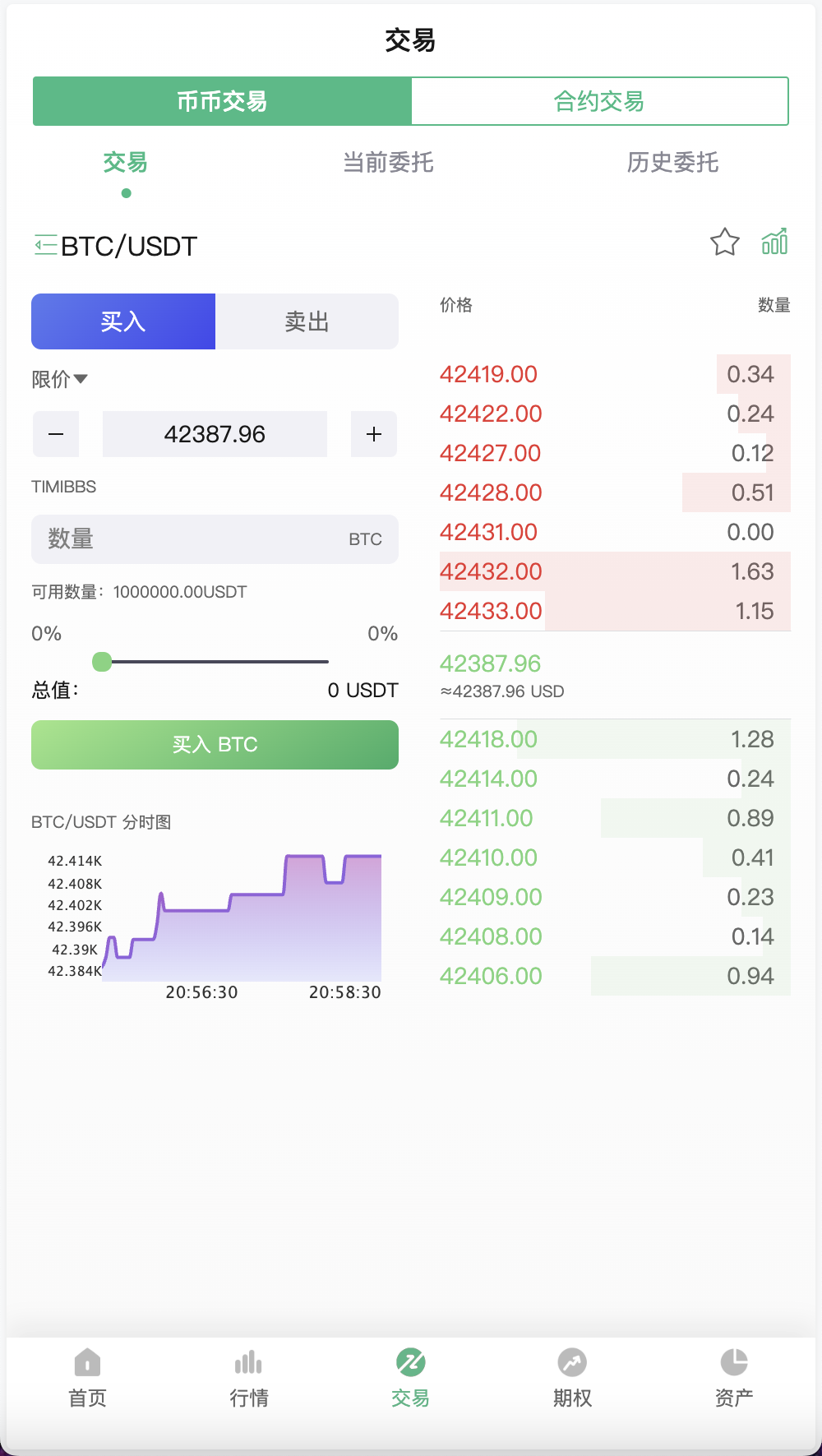
Task: Keep 买入 mode selected
Action: point(122,321)
